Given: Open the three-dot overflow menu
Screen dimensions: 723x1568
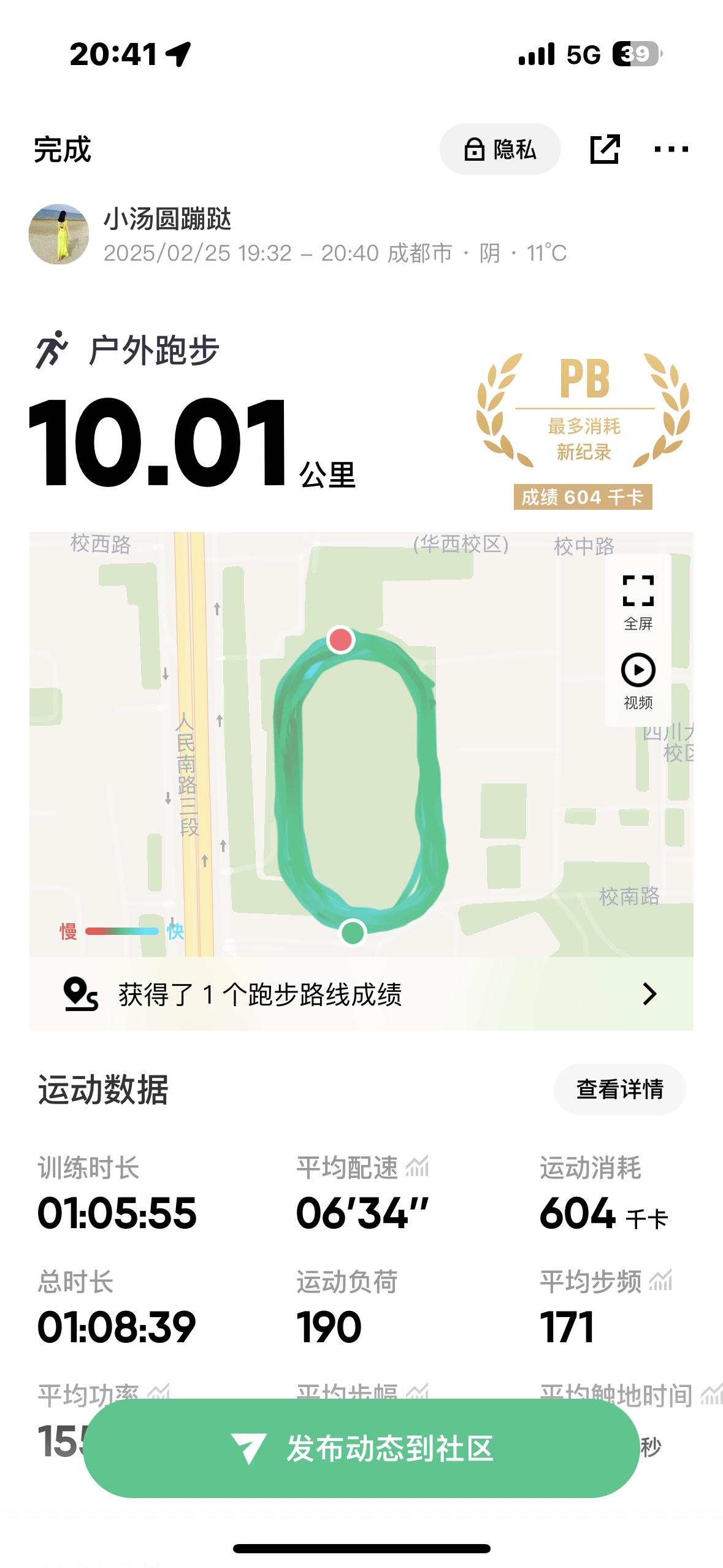Looking at the screenshot, I should pyautogui.click(x=671, y=149).
